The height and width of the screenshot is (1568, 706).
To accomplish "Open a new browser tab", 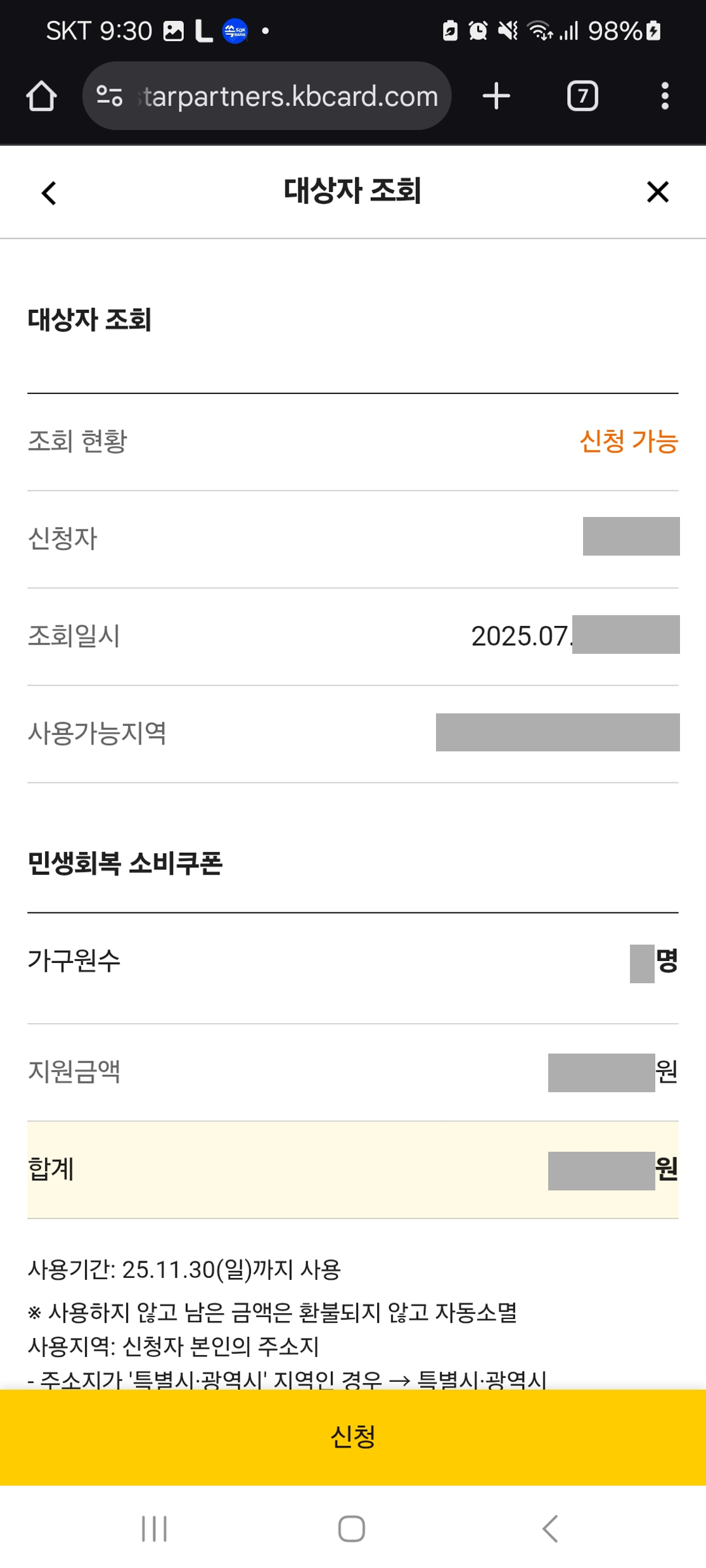I will [496, 96].
